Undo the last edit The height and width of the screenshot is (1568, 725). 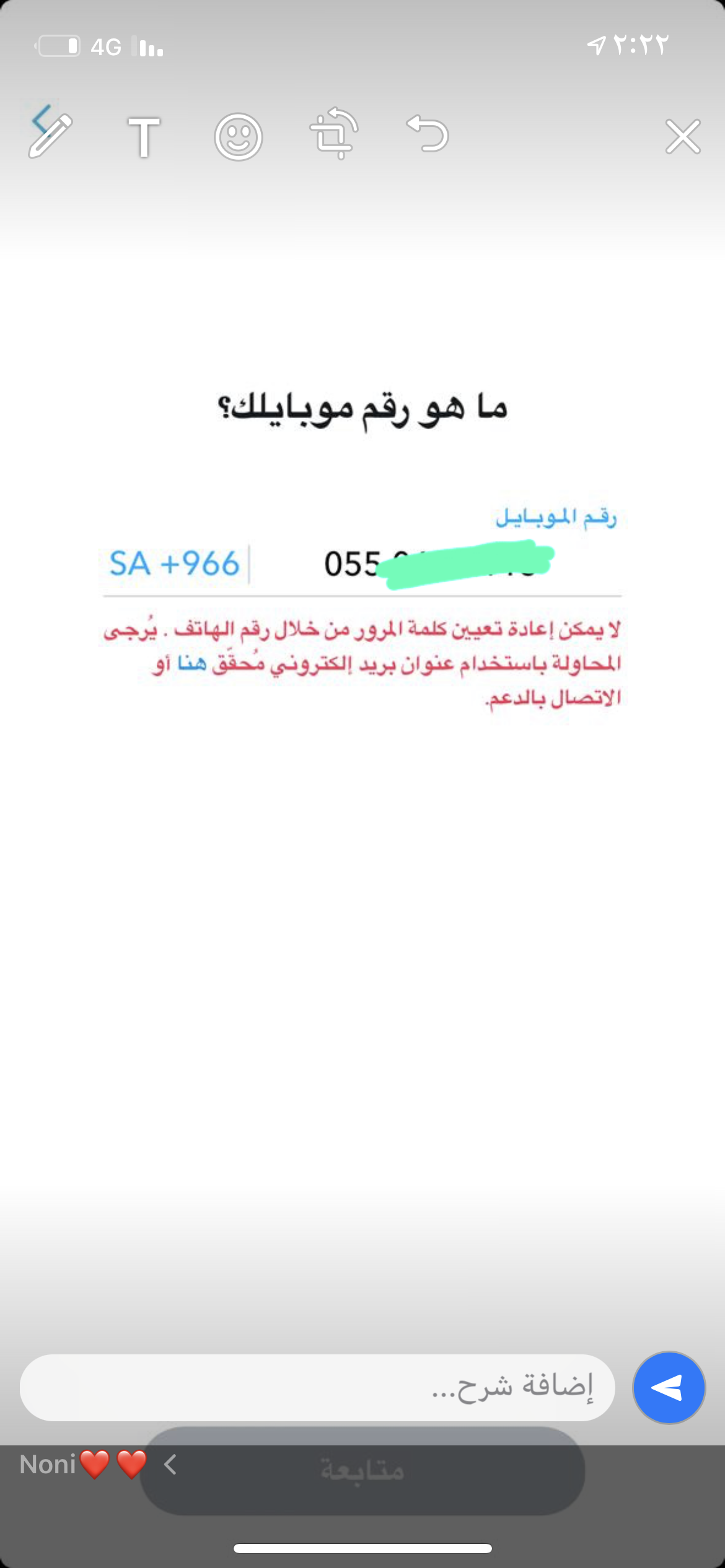click(x=428, y=133)
